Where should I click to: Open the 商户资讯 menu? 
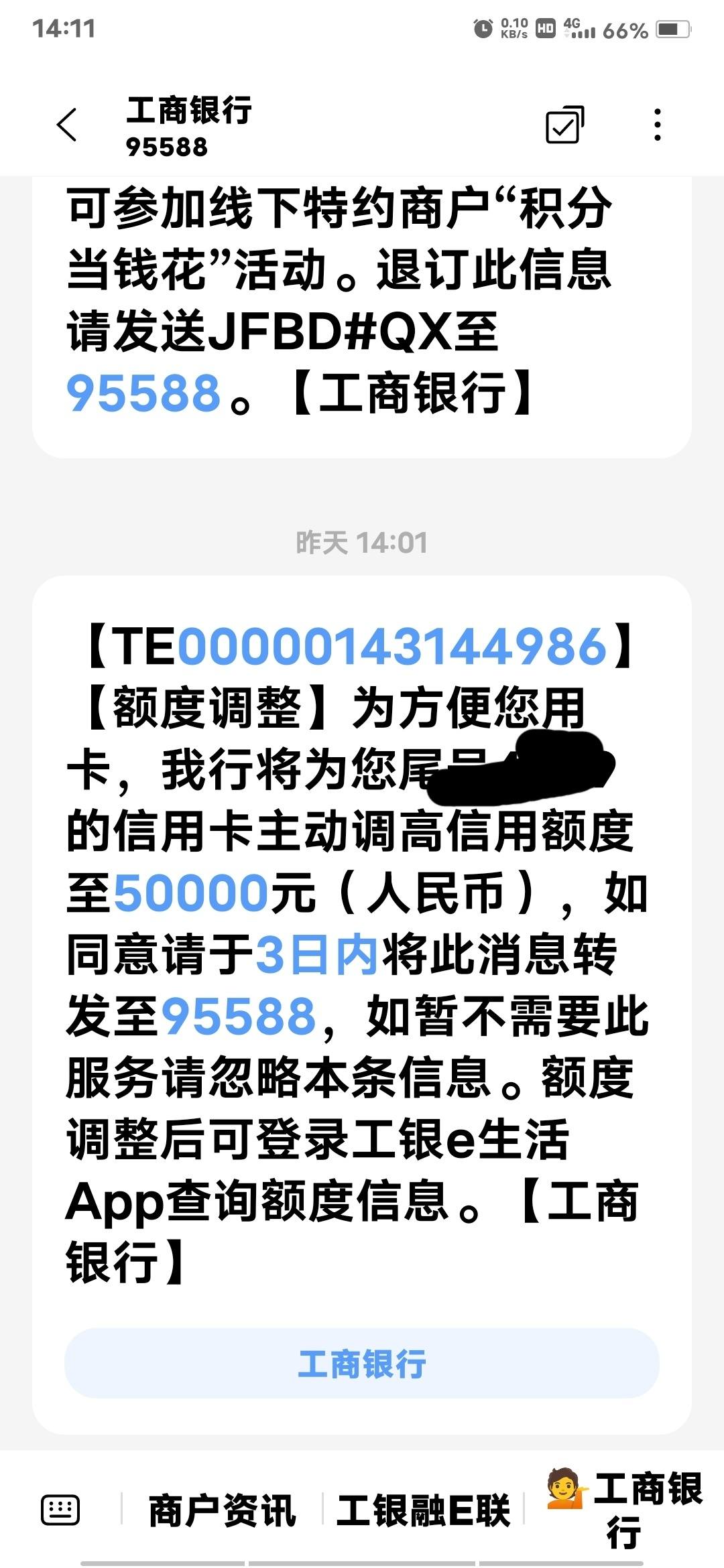click(223, 1510)
